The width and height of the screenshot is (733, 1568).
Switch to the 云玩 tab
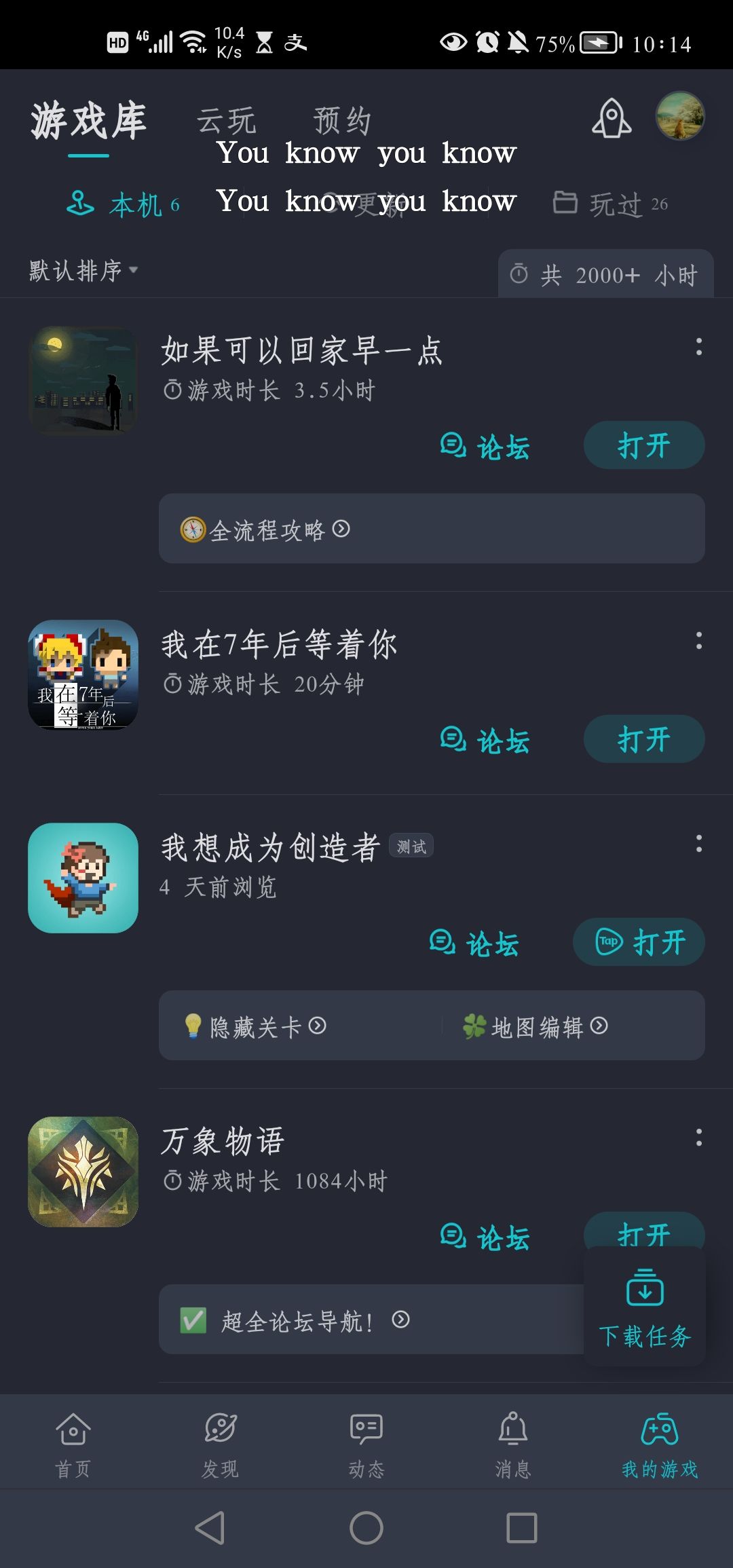226,121
